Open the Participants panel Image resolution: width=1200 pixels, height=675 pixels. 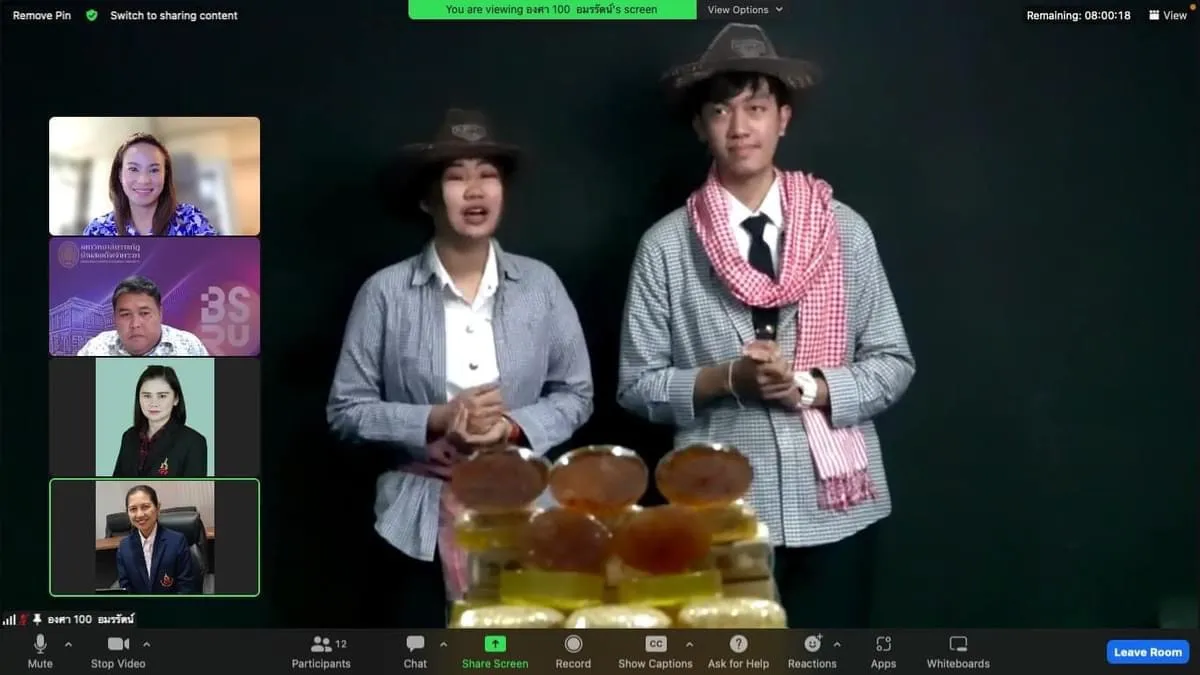321,651
